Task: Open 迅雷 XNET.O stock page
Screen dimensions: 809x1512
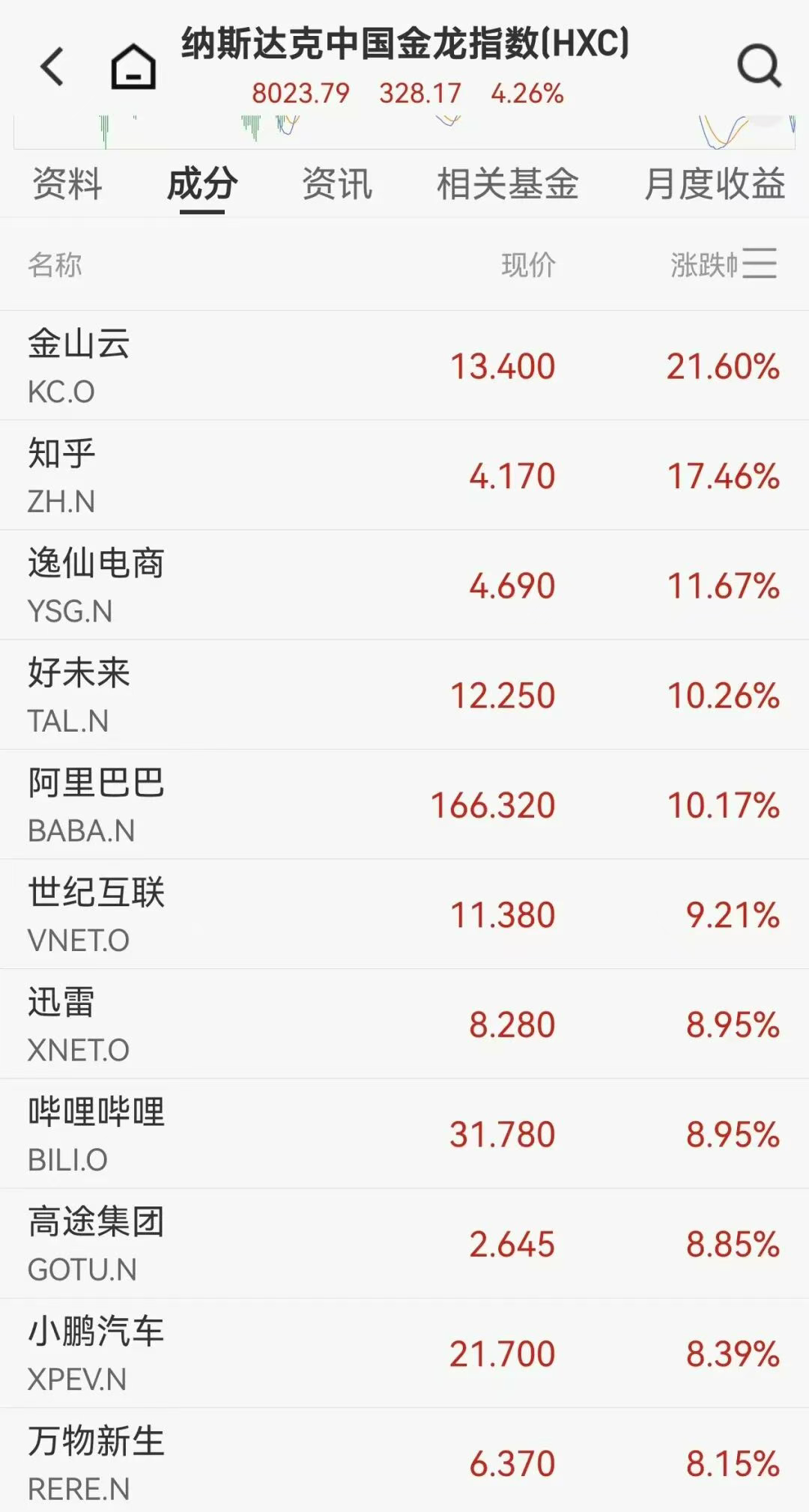Action: coord(404,1024)
